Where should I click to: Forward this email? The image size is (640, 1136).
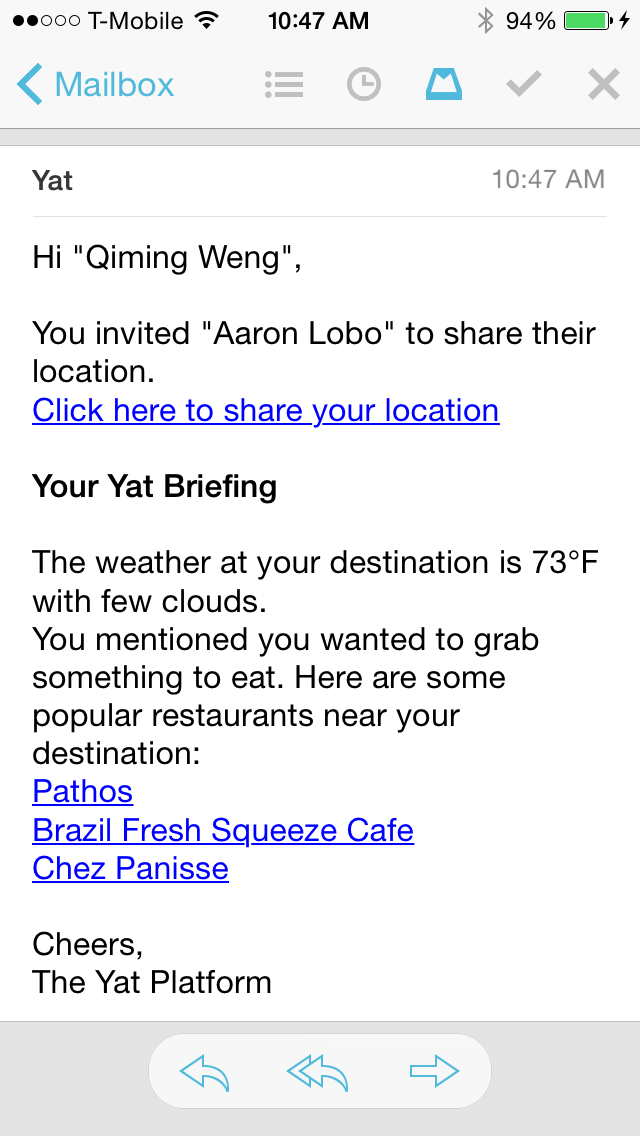click(x=434, y=1072)
